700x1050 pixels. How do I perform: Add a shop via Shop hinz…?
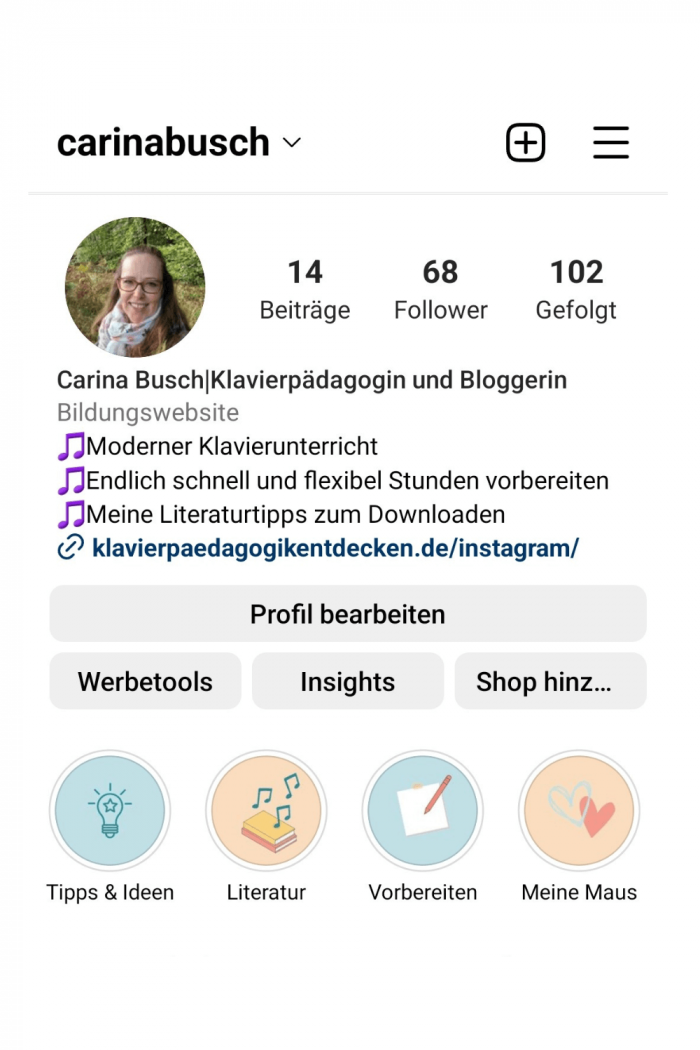(550, 682)
